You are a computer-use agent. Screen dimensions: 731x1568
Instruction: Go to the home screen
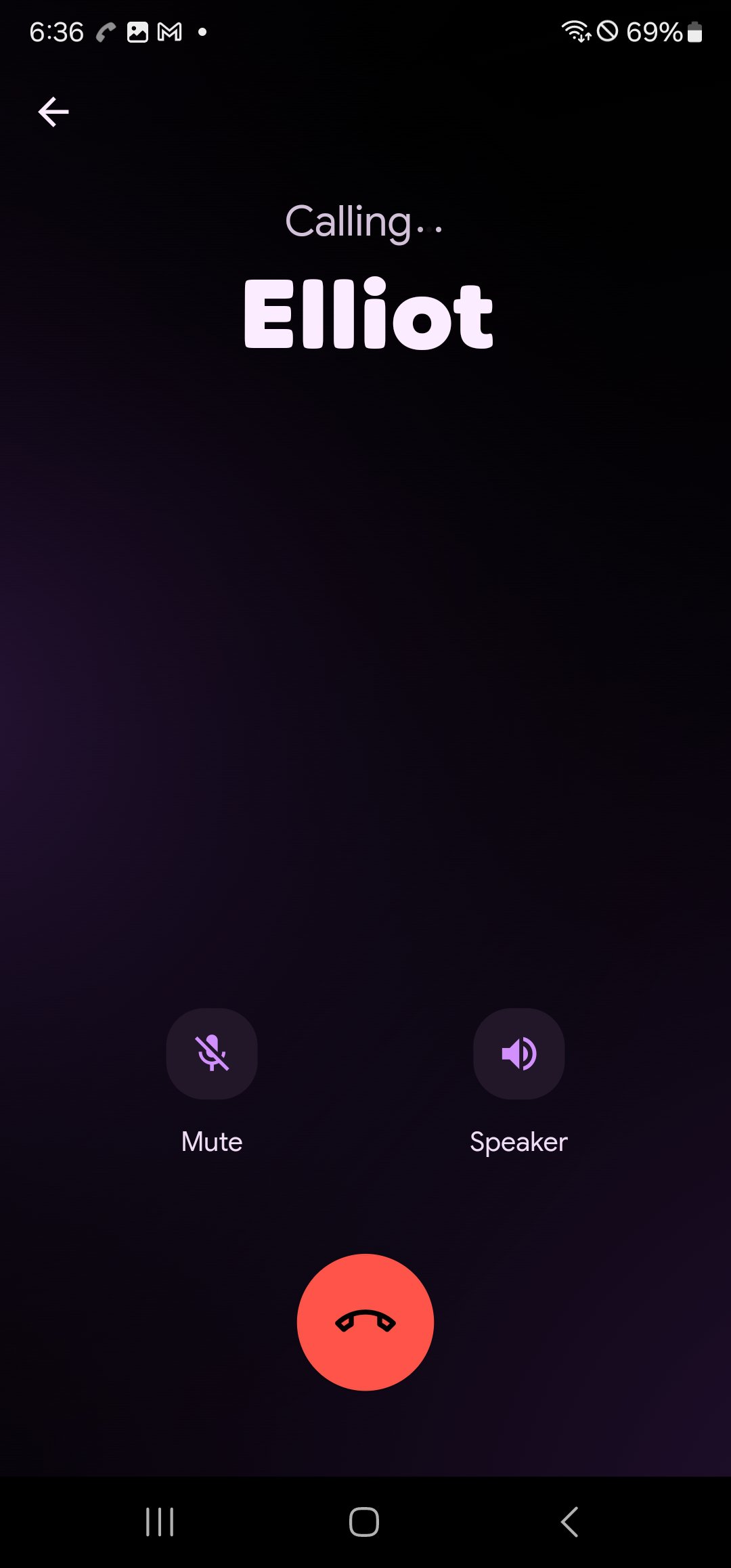pos(364,1522)
